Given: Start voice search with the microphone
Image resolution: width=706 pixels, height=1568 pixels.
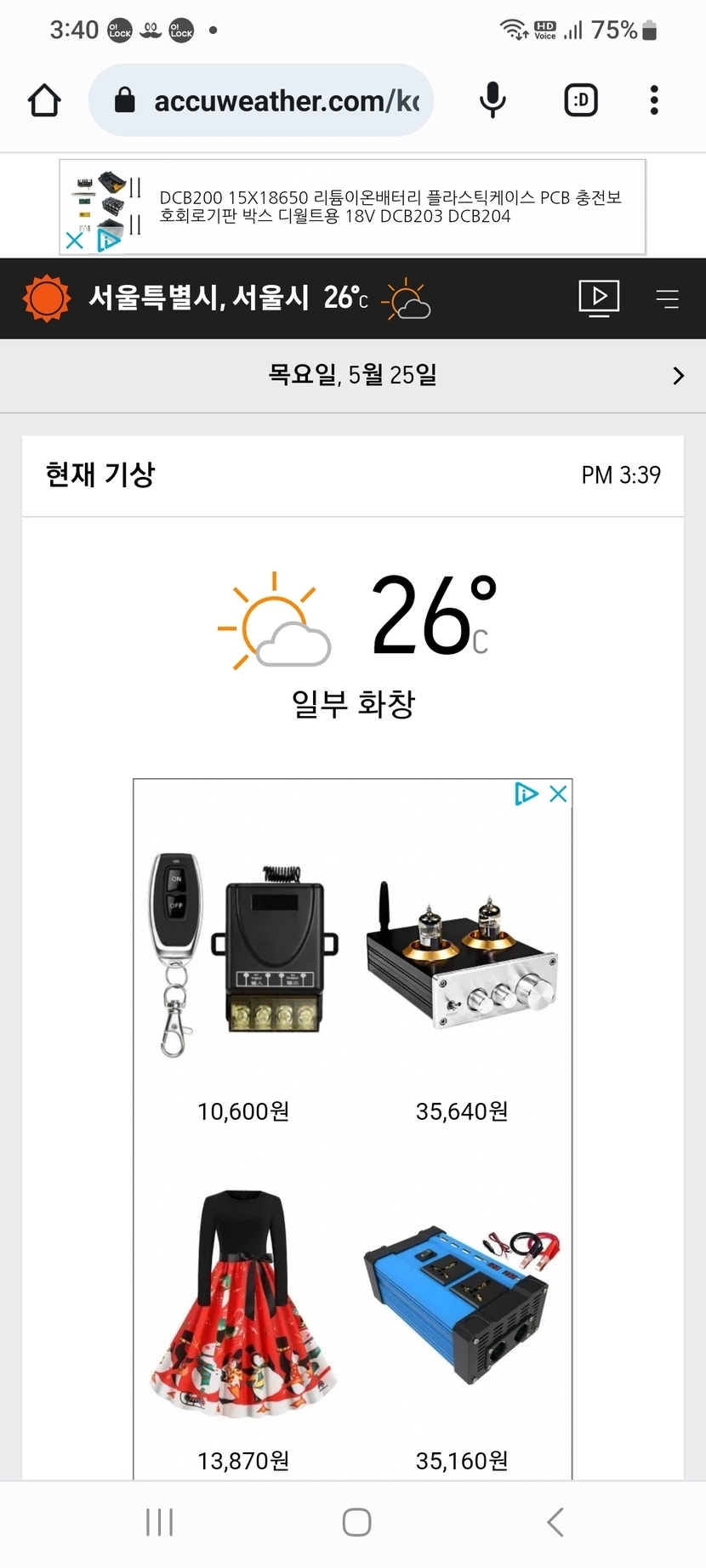Looking at the screenshot, I should pyautogui.click(x=492, y=100).
